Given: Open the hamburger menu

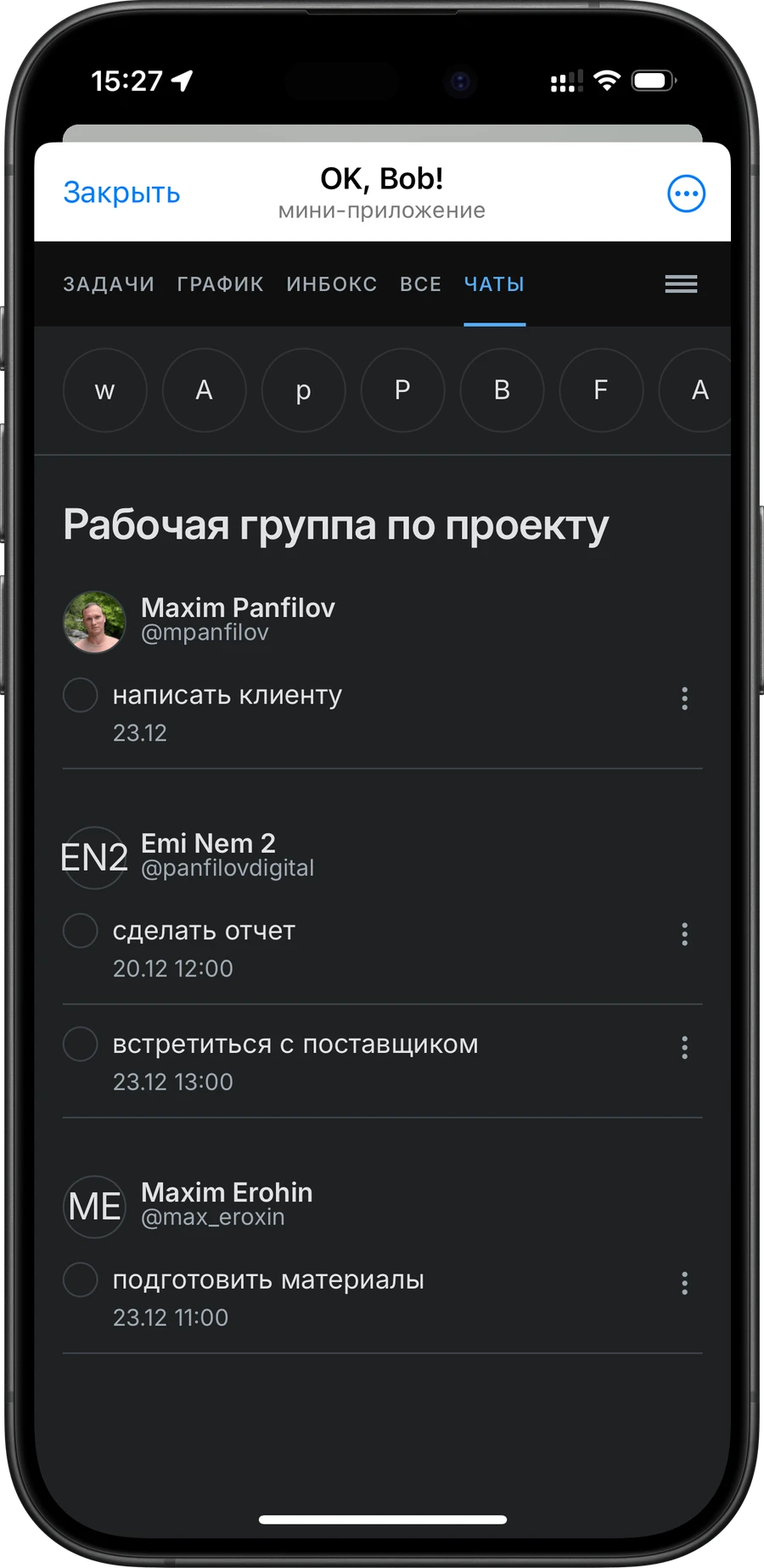Looking at the screenshot, I should [681, 284].
